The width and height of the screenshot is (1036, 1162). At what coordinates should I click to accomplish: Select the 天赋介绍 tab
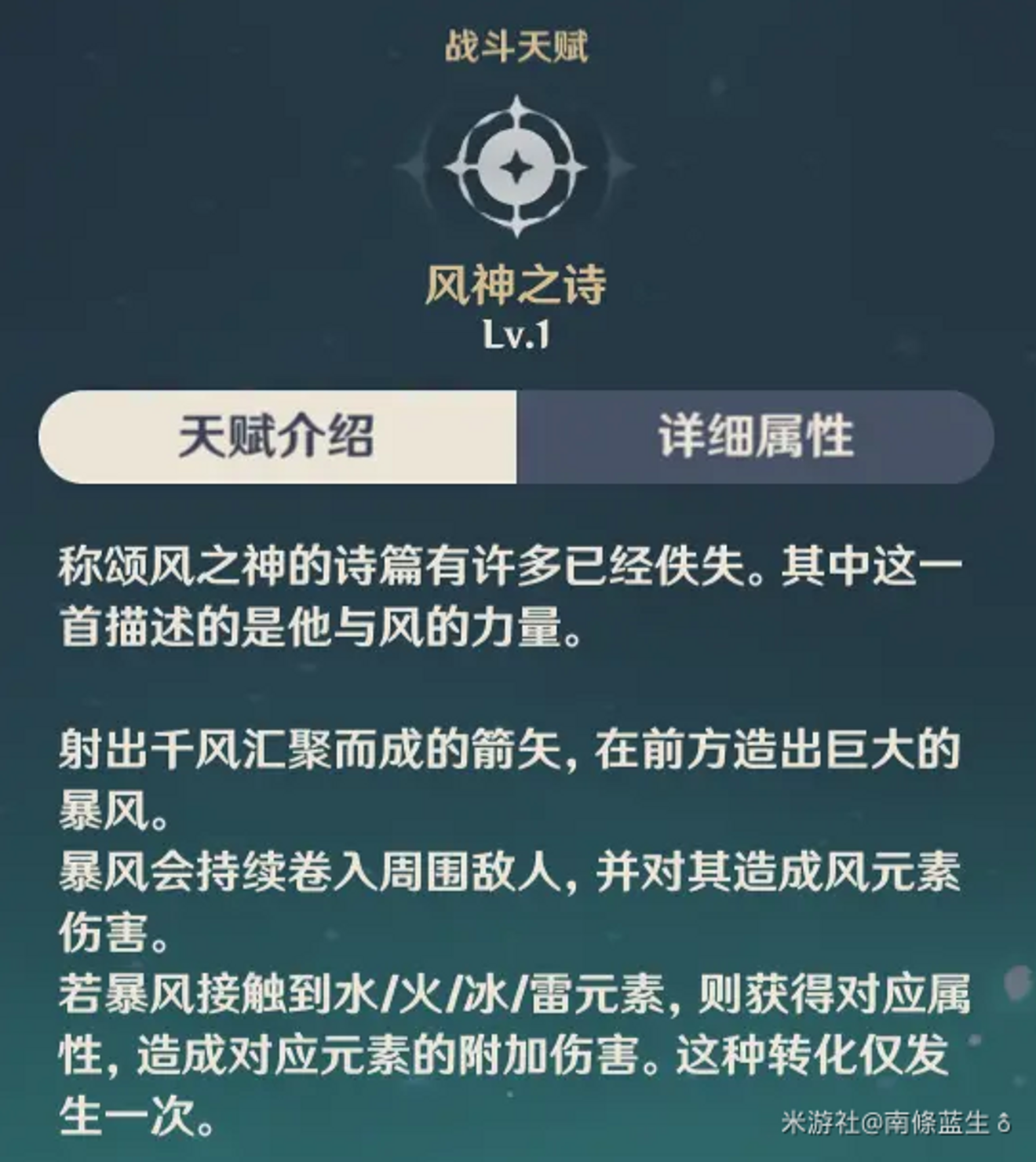click(277, 437)
